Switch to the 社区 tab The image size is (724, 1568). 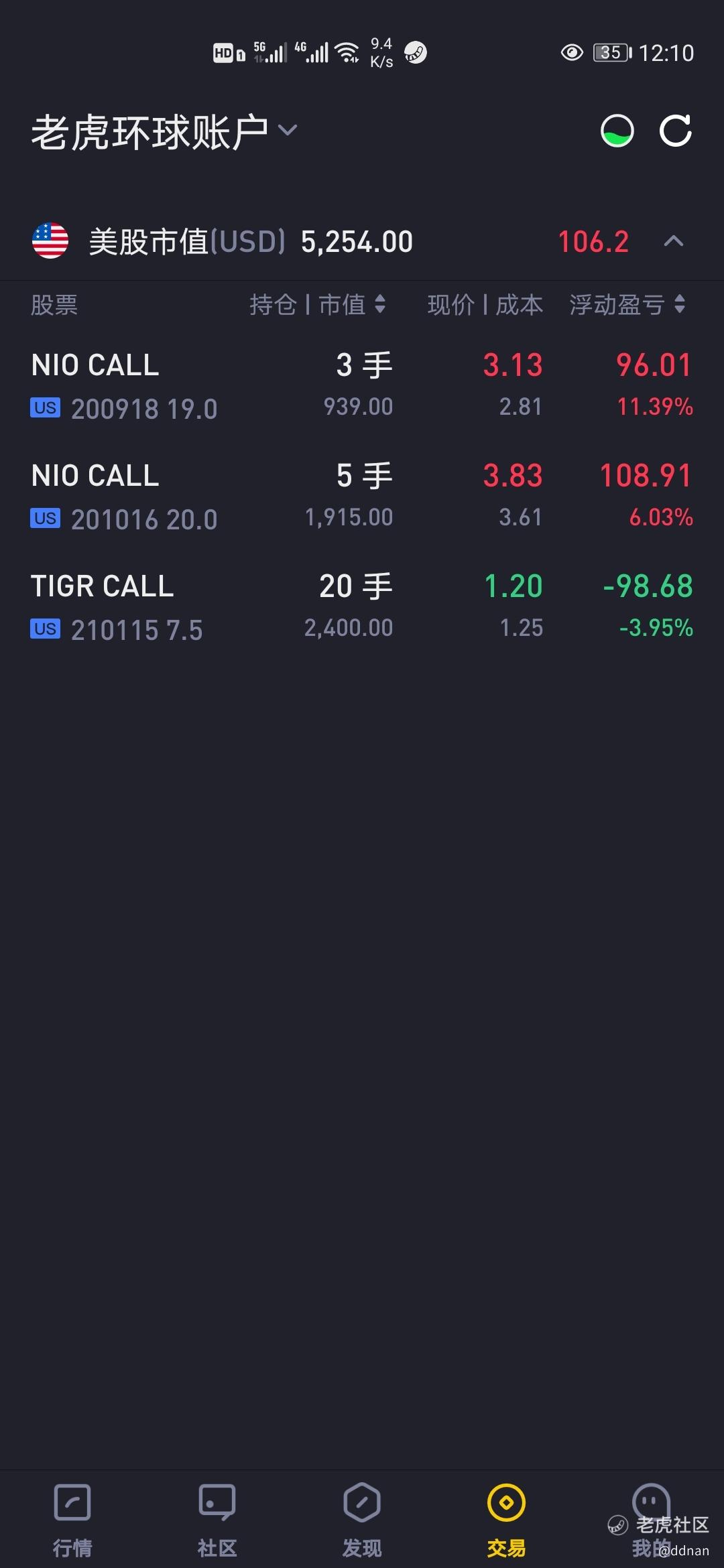[217, 1520]
